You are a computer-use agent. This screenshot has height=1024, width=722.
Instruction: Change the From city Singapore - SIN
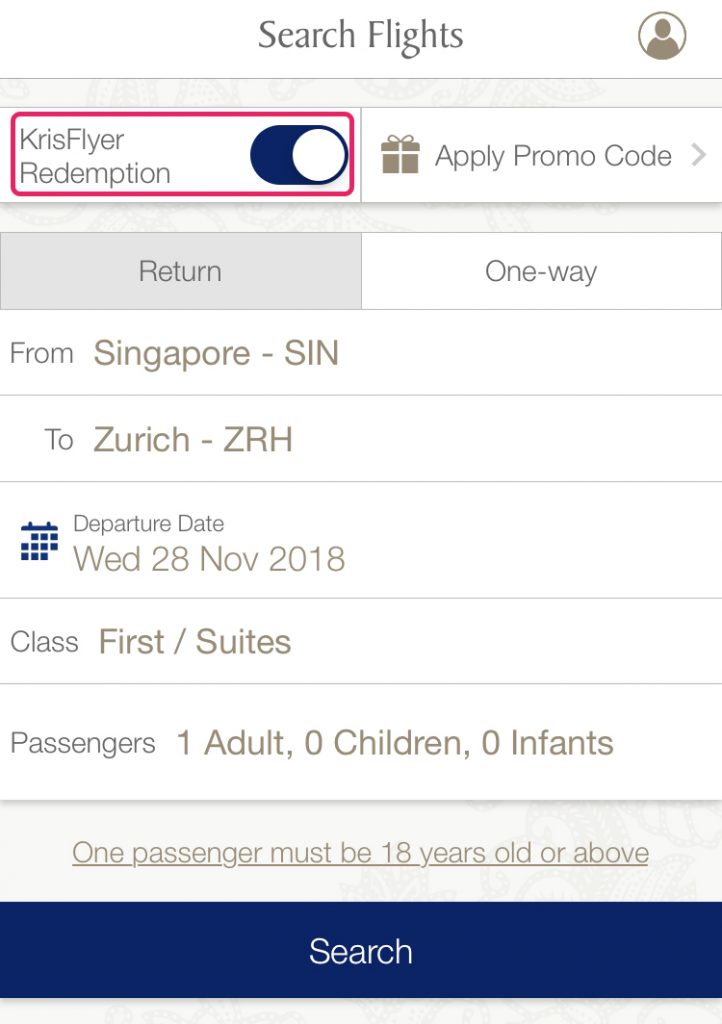coord(216,353)
